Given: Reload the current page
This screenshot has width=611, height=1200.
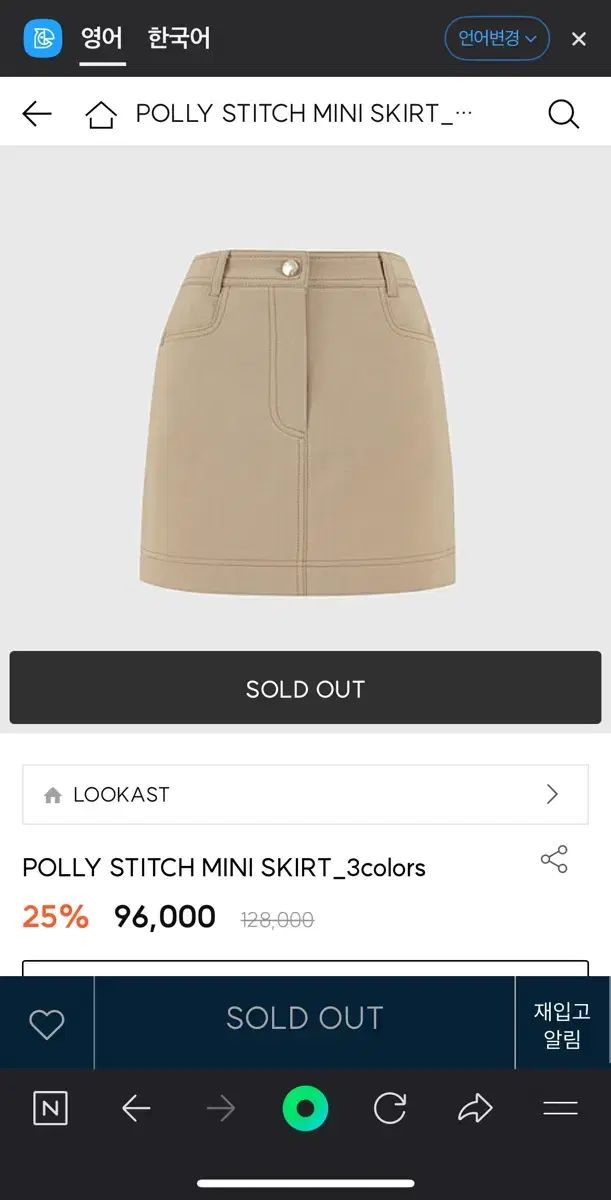Looking at the screenshot, I should coord(390,1108).
